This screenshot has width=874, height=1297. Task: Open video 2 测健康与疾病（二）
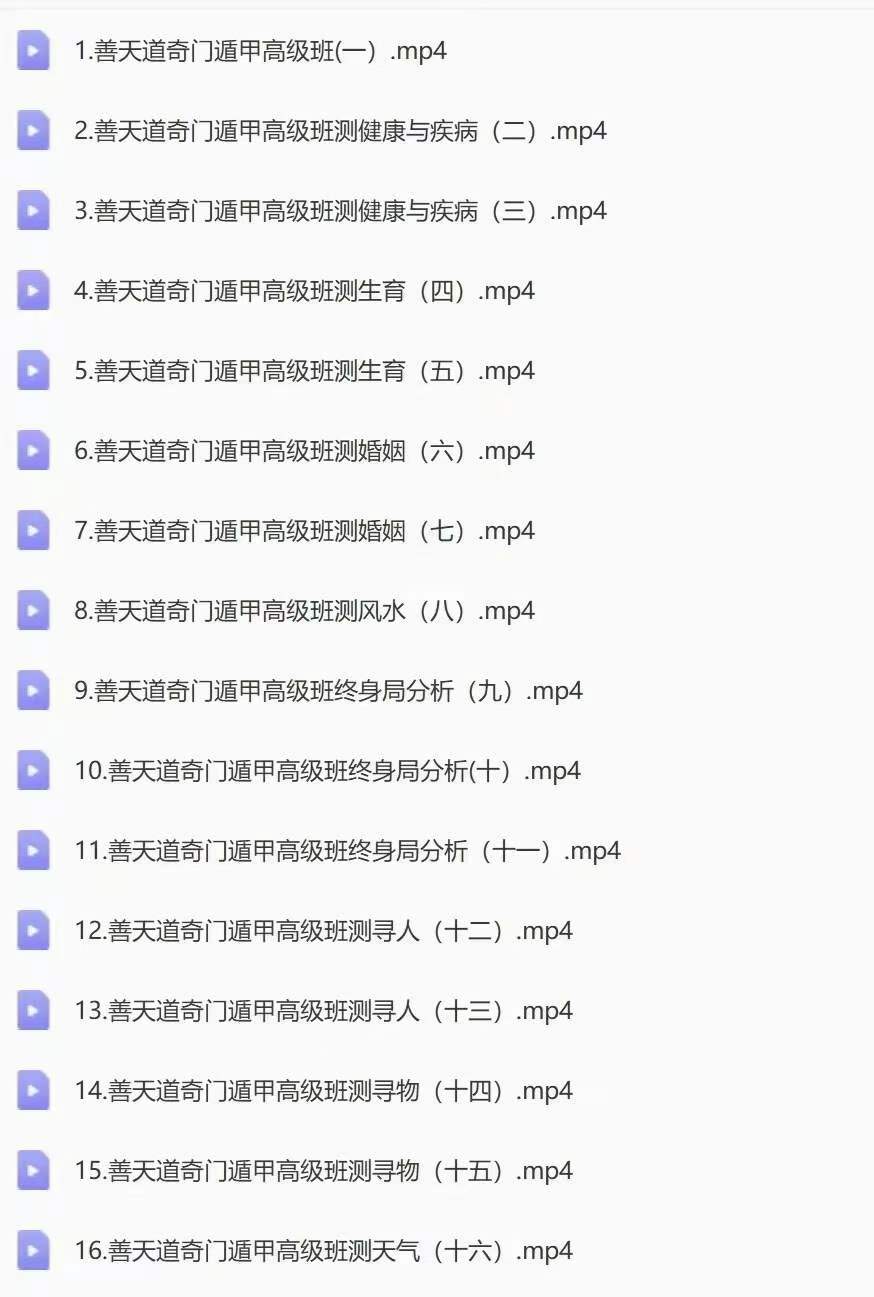click(340, 131)
